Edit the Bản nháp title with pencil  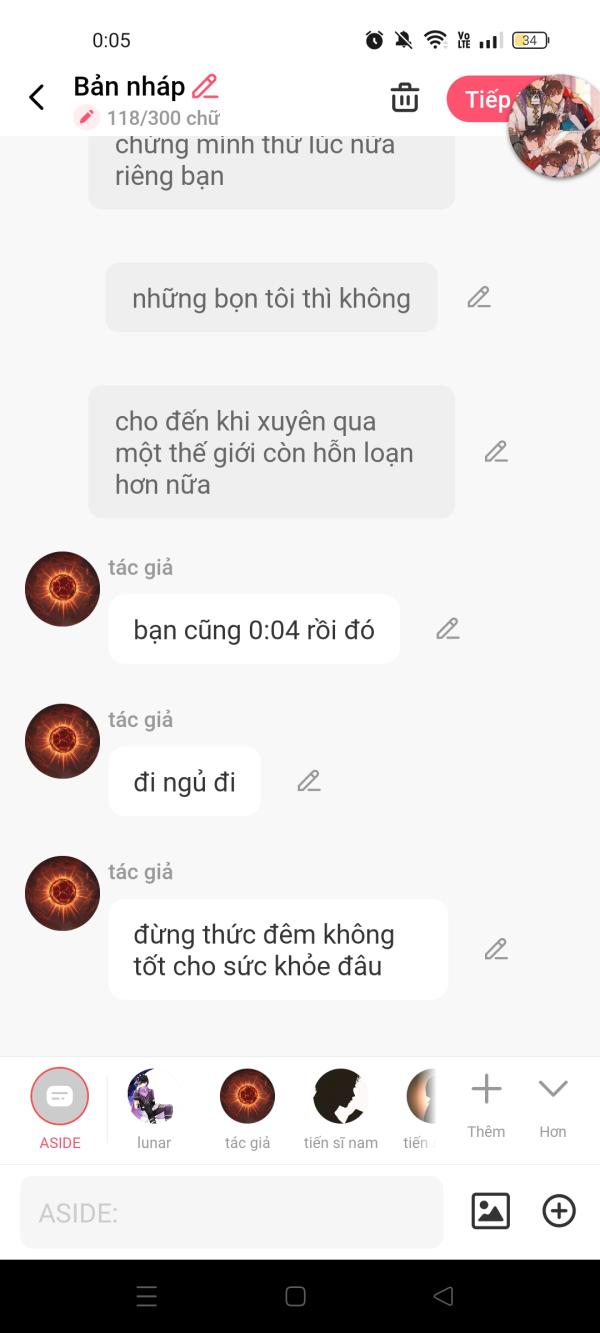[205, 86]
